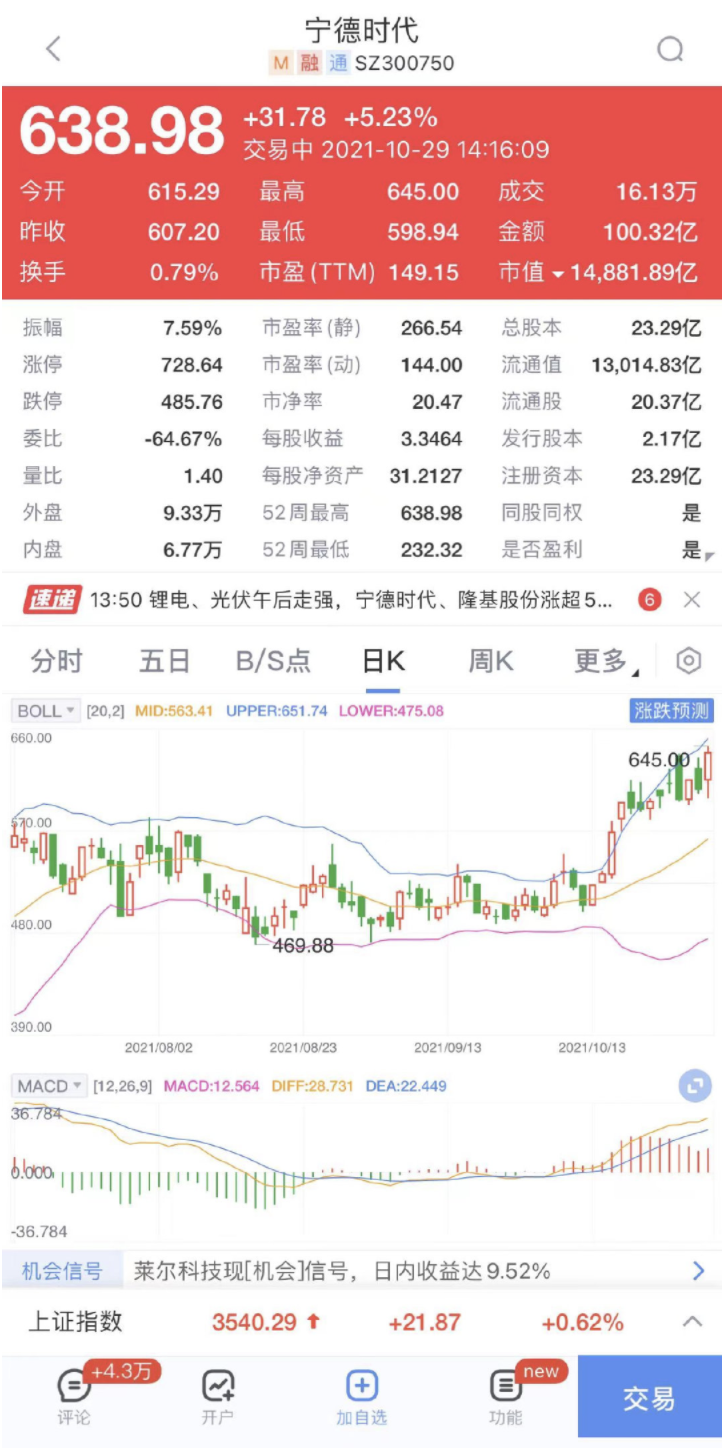
Task: Expand the 更多 chart period dropdown
Action: click(x=603, y=661)
